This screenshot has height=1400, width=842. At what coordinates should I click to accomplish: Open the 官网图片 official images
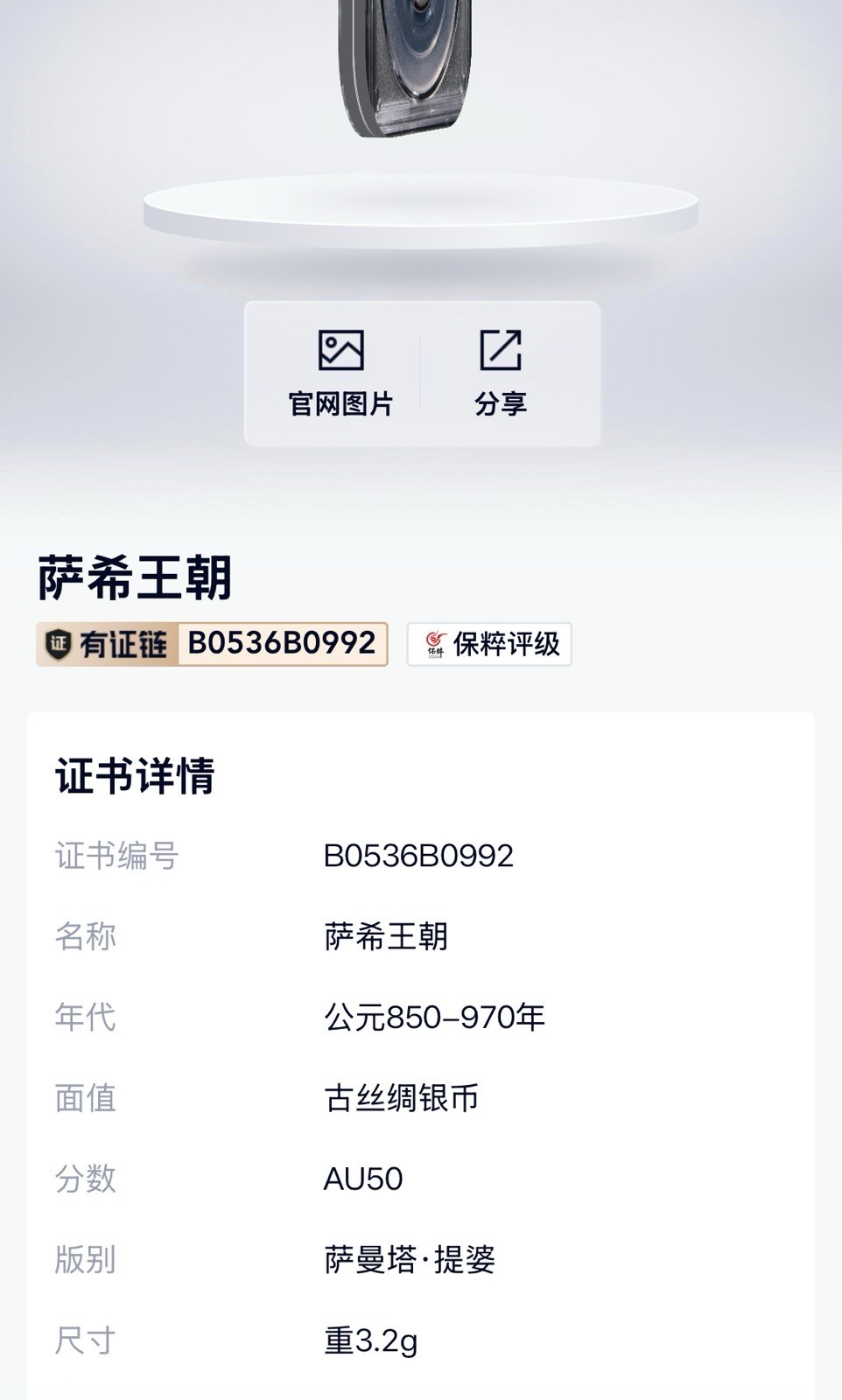tap(340, 373)
